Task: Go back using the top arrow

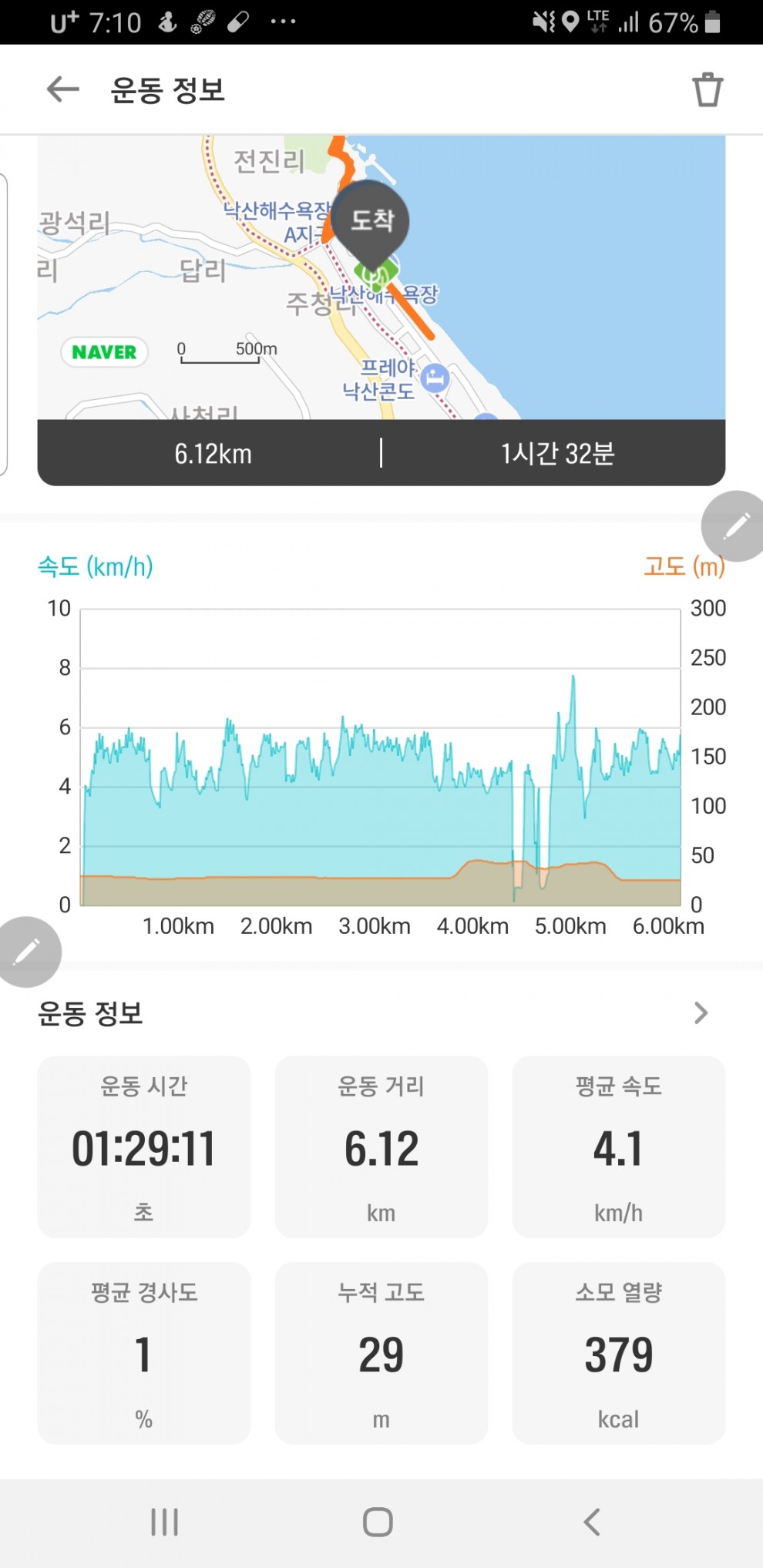Action: pos(63,89)
